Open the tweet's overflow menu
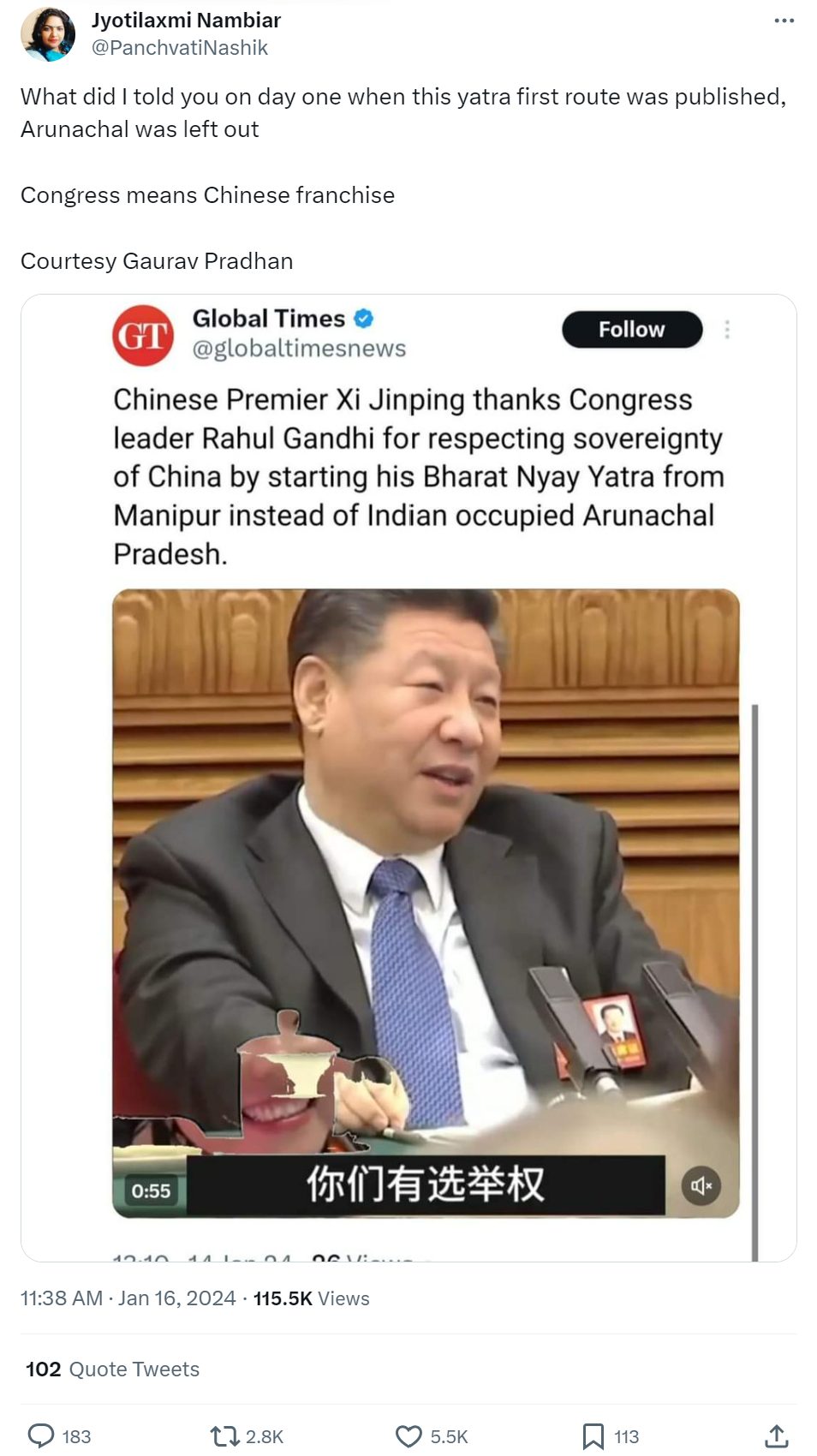 click(784, 21)
